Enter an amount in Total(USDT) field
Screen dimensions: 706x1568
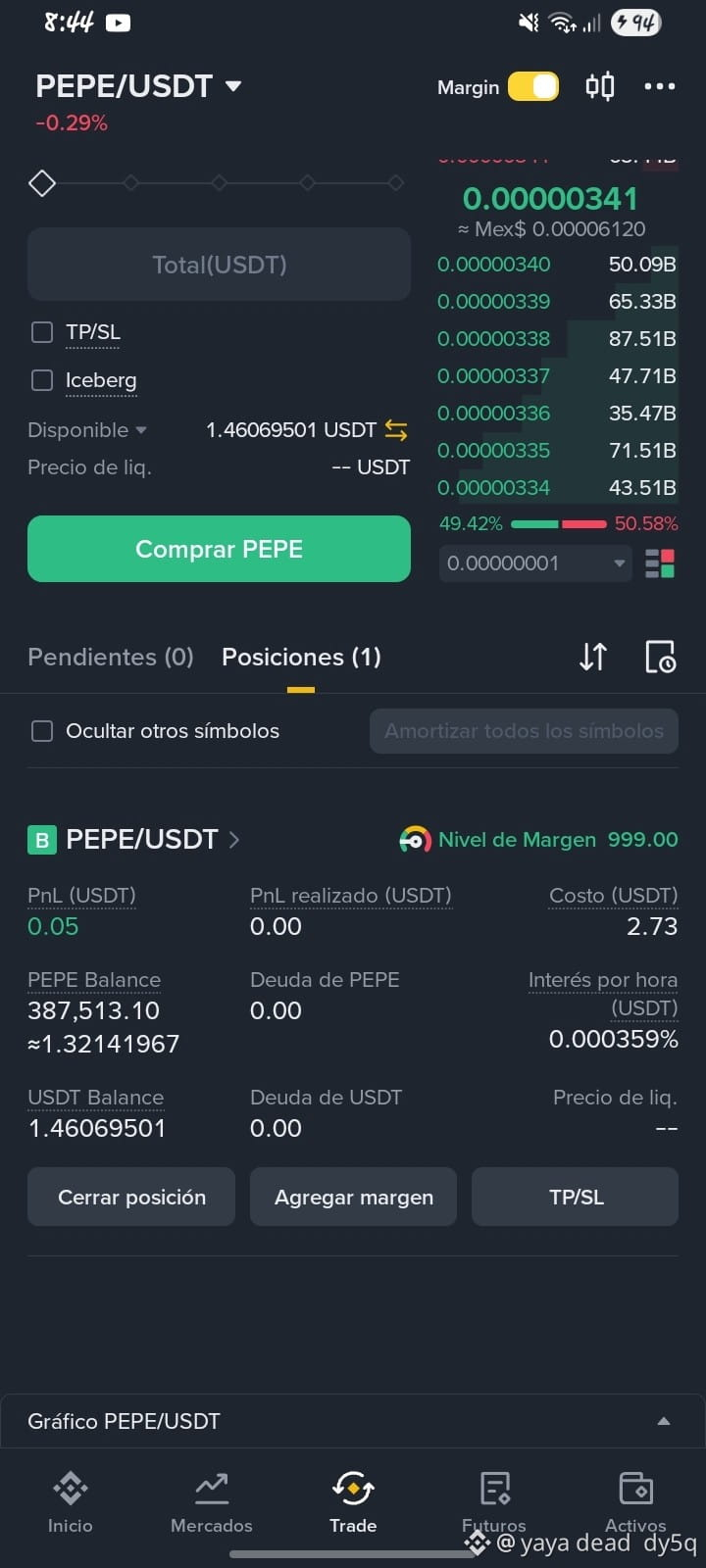pyautogui.click(x=219, y=265)
